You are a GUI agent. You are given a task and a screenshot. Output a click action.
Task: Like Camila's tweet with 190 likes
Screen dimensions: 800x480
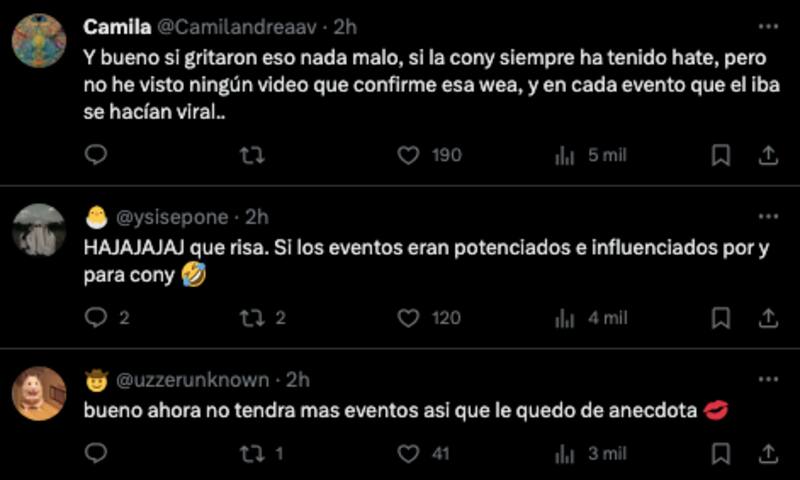click(x=408, y=155)
